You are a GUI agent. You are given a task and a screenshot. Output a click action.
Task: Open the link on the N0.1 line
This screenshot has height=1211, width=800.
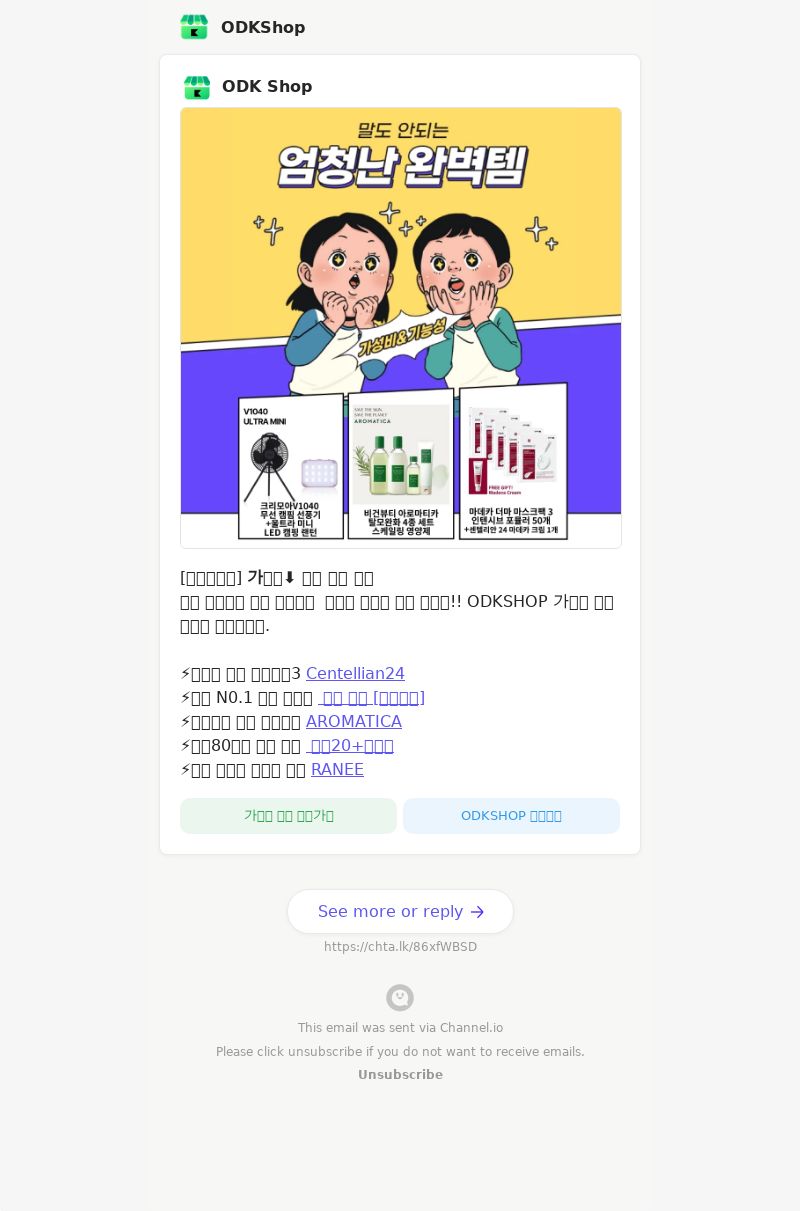click(372, 698)
